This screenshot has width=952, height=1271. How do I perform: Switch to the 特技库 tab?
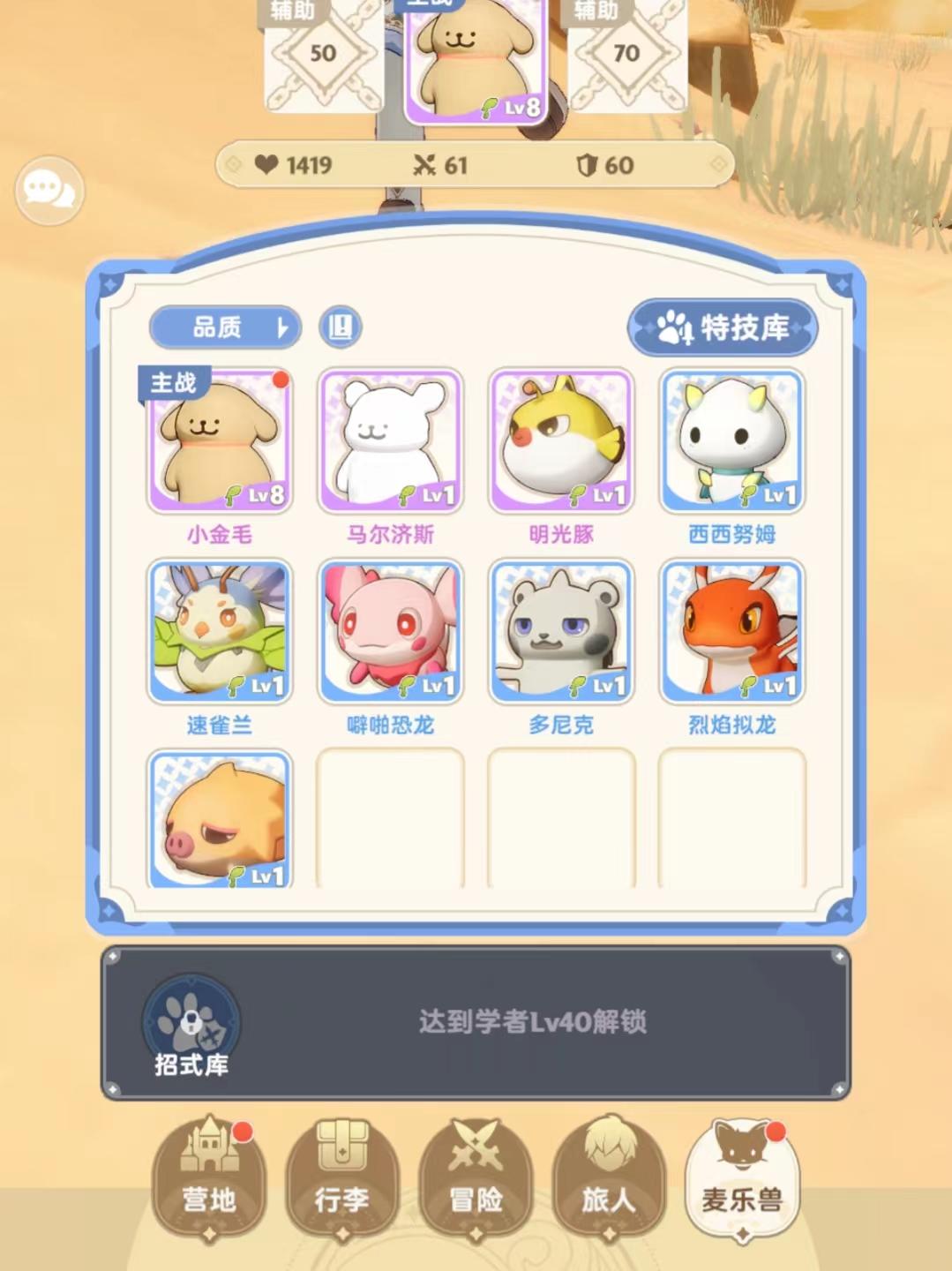click(723, 327)
